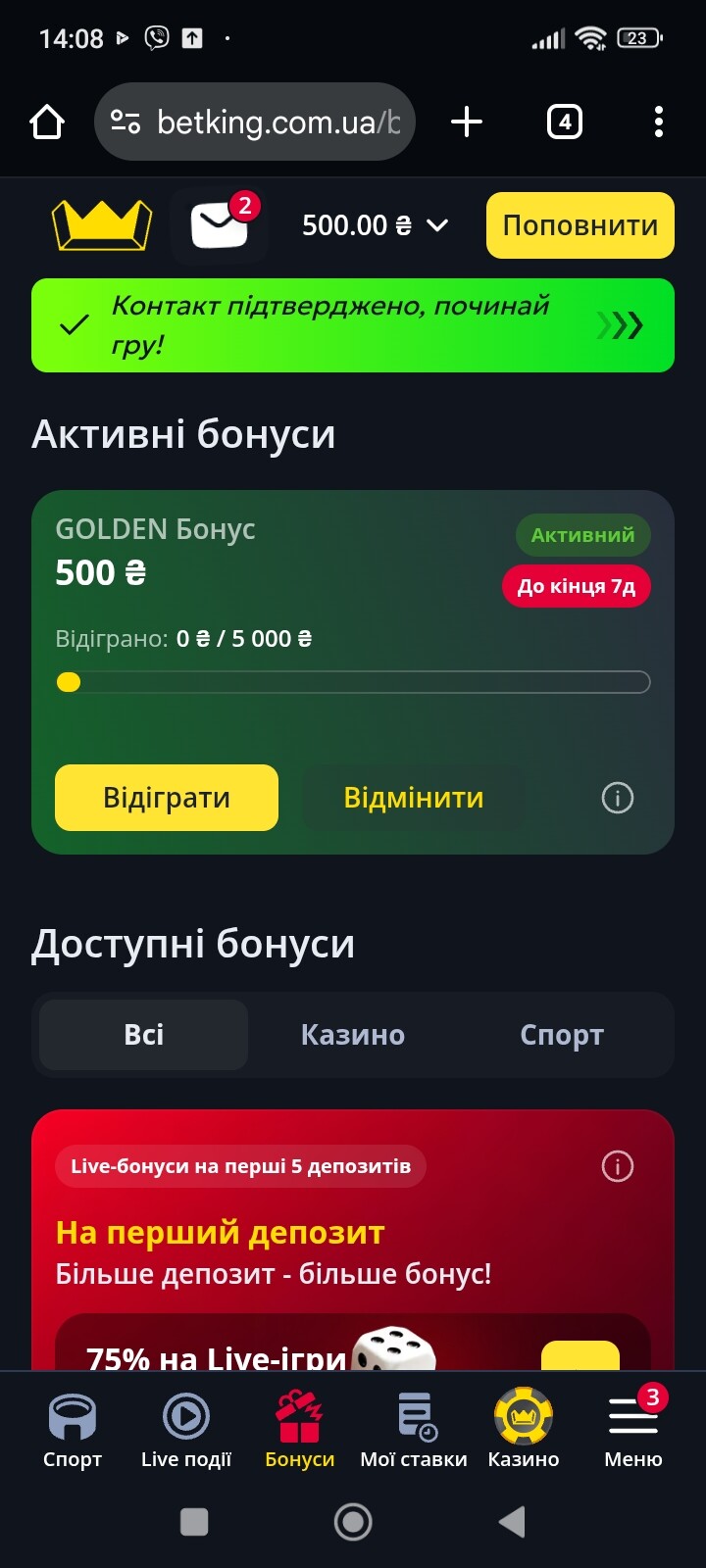Tap the Поповнити deposit button
This screenshot has height=1568, width=706.
pyautogui.click(x=580, y=225)
